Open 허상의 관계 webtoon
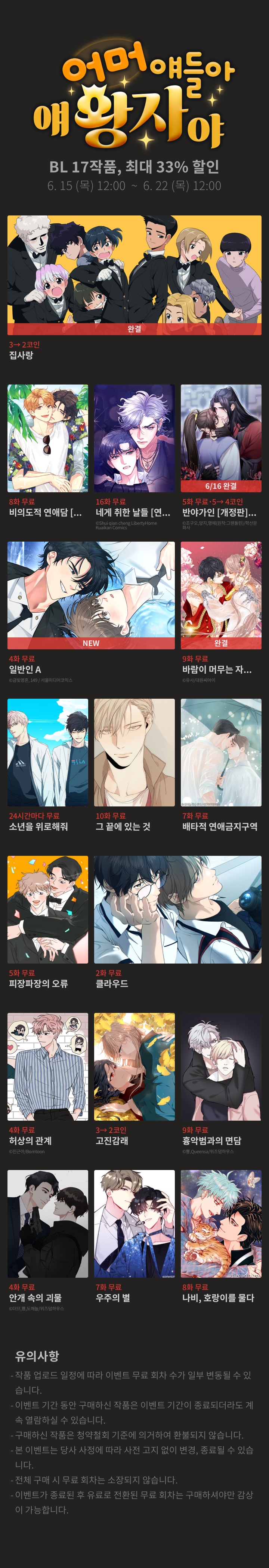This screenshot has height=1568, width=269. click(47, 1066)
